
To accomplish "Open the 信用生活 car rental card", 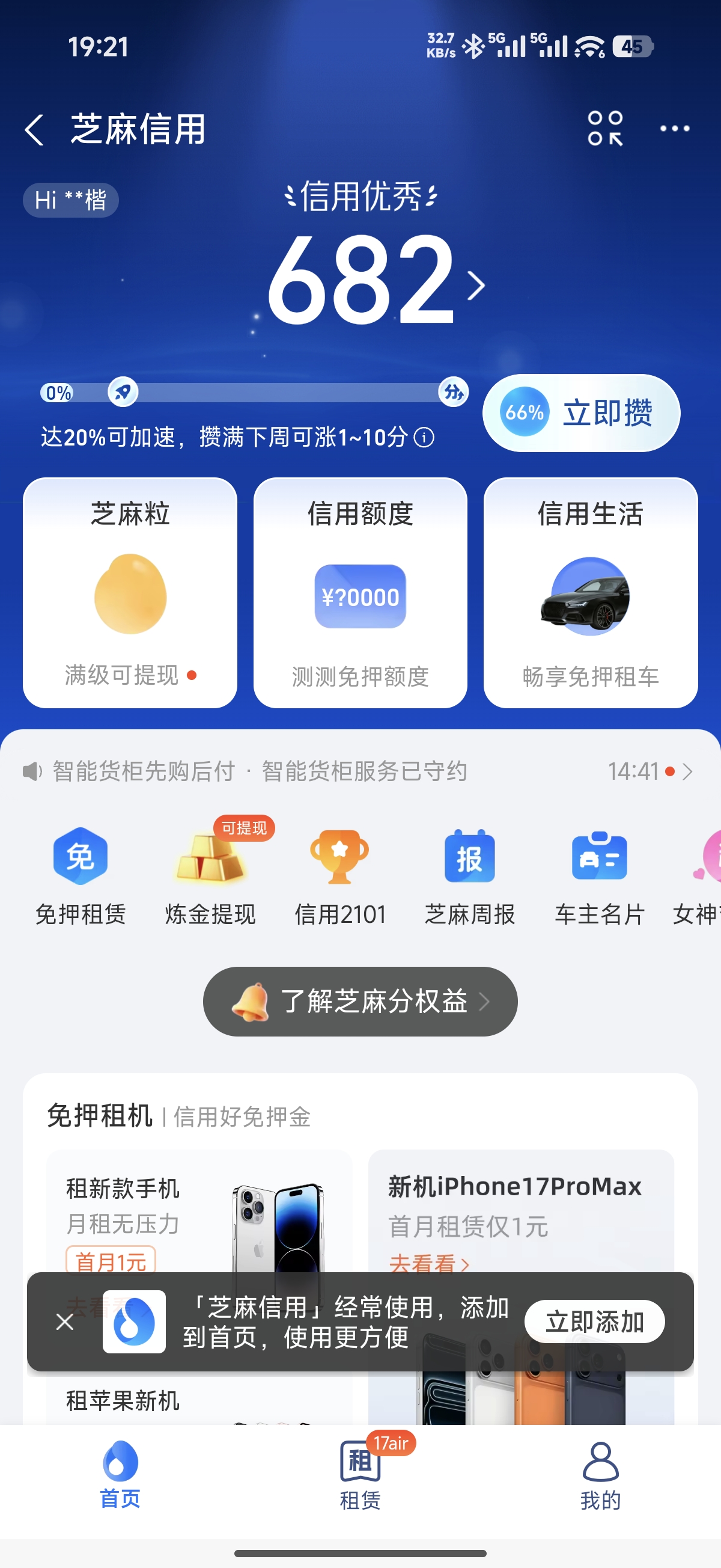I will [590, 592].
